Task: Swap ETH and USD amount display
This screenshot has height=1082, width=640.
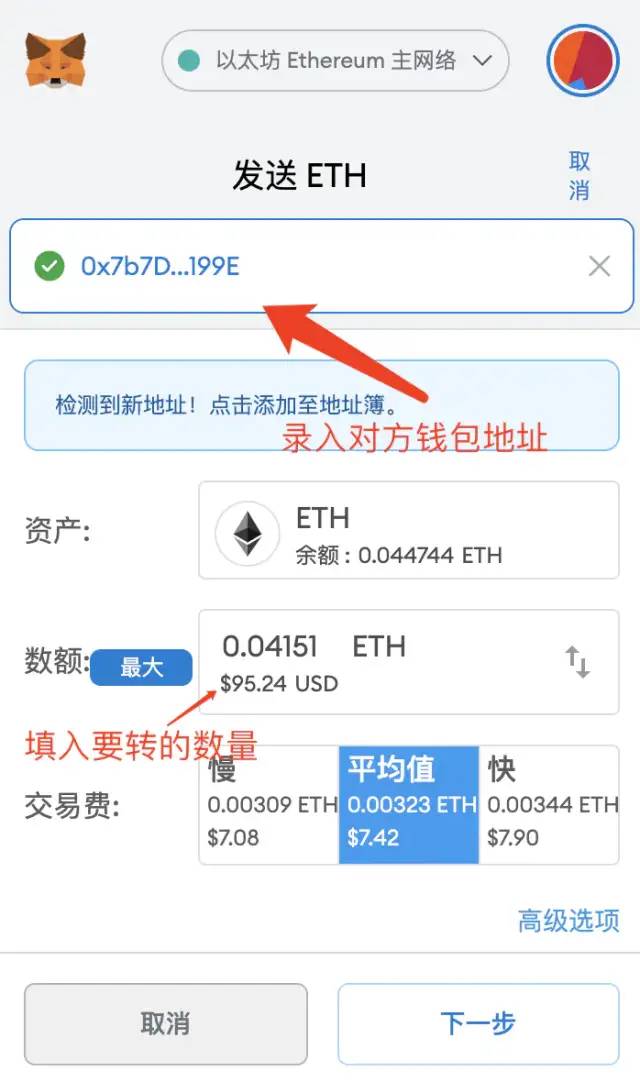Action: point(578,662)
